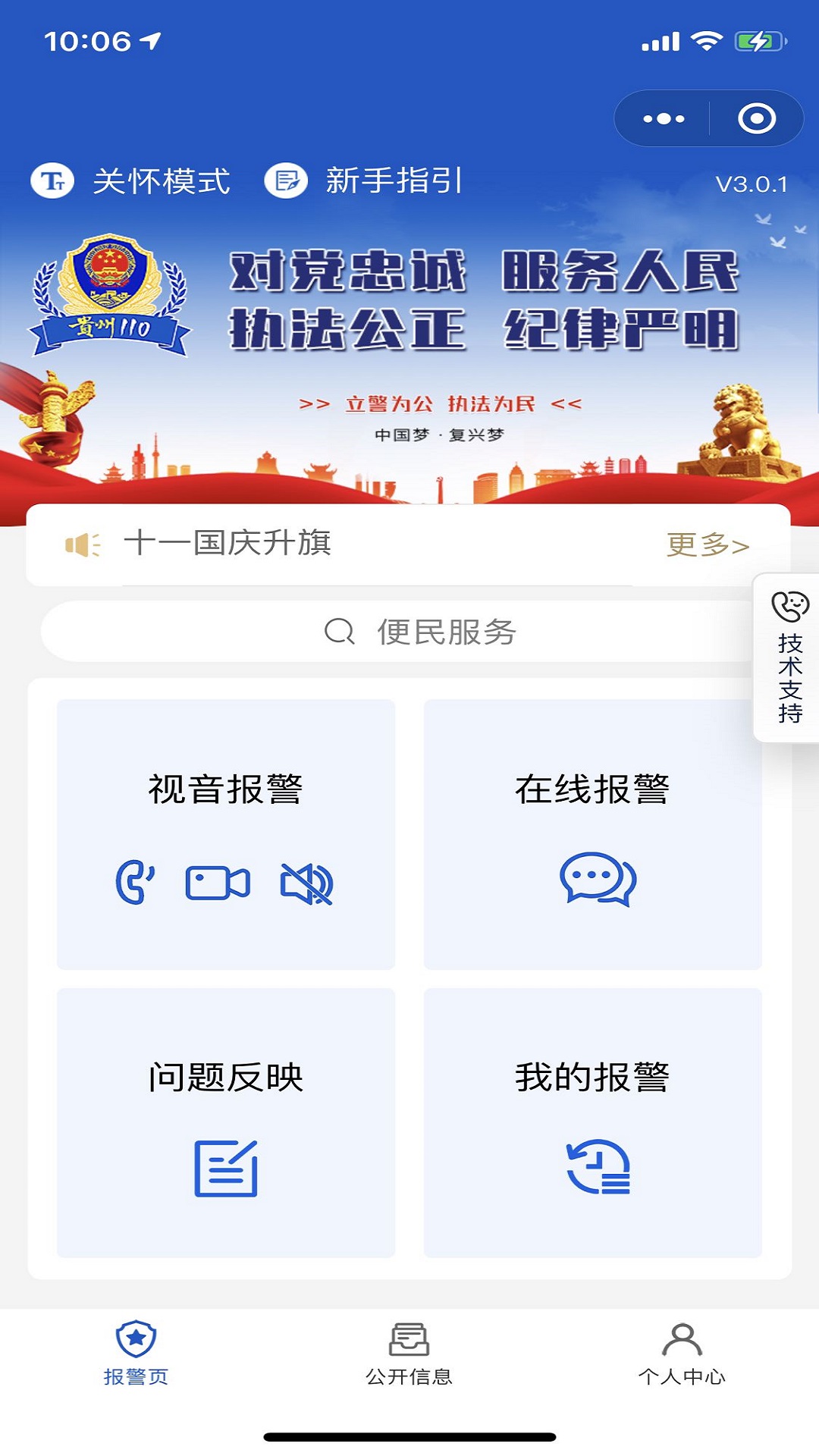Expand the 技术支持 side panel
Viewport: 819px width, 1456px height.
(x=789, y=660)
